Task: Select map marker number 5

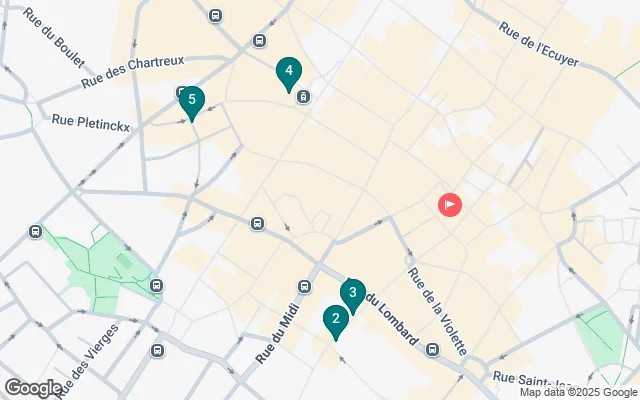Action: pyautogui.click(x=192, y=100)
